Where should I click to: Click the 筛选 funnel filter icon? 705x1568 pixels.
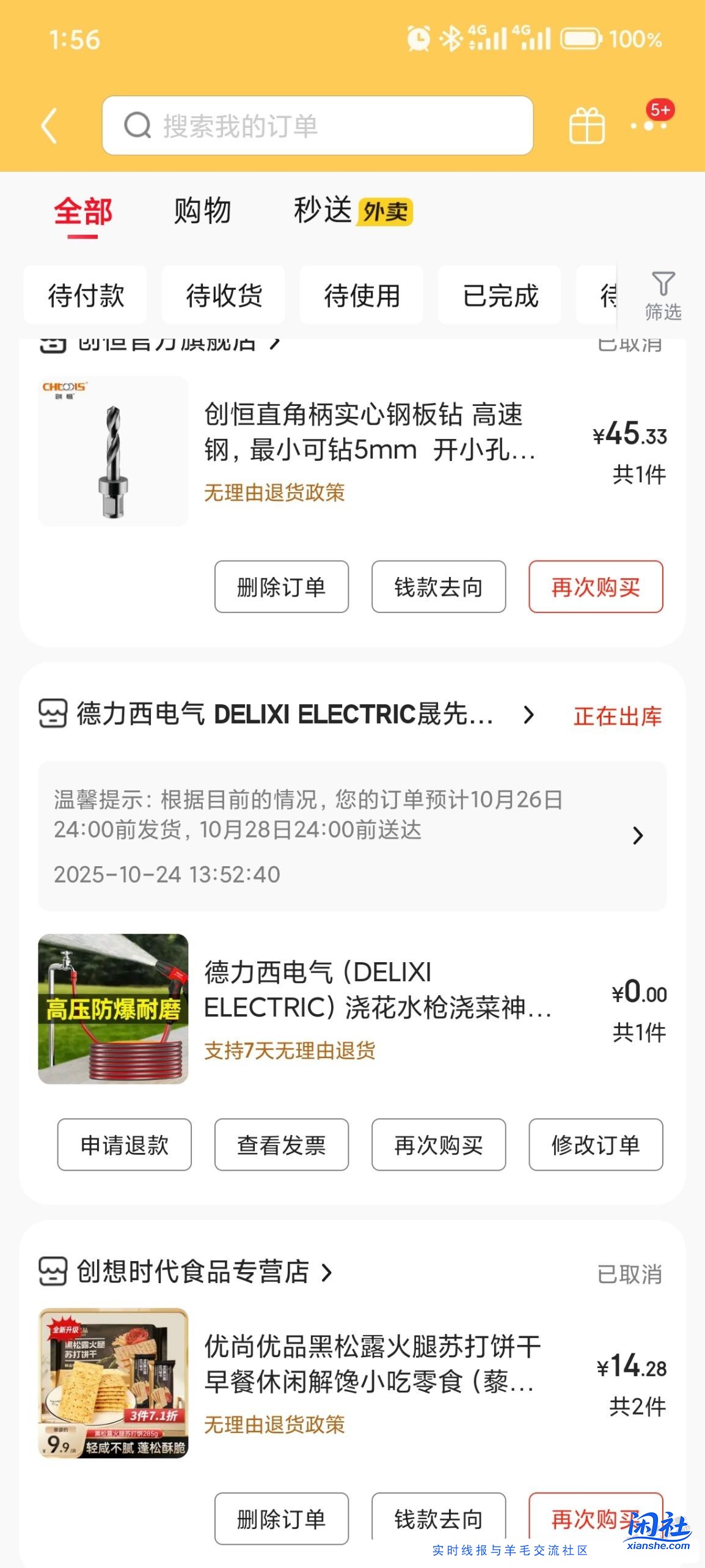663,293
